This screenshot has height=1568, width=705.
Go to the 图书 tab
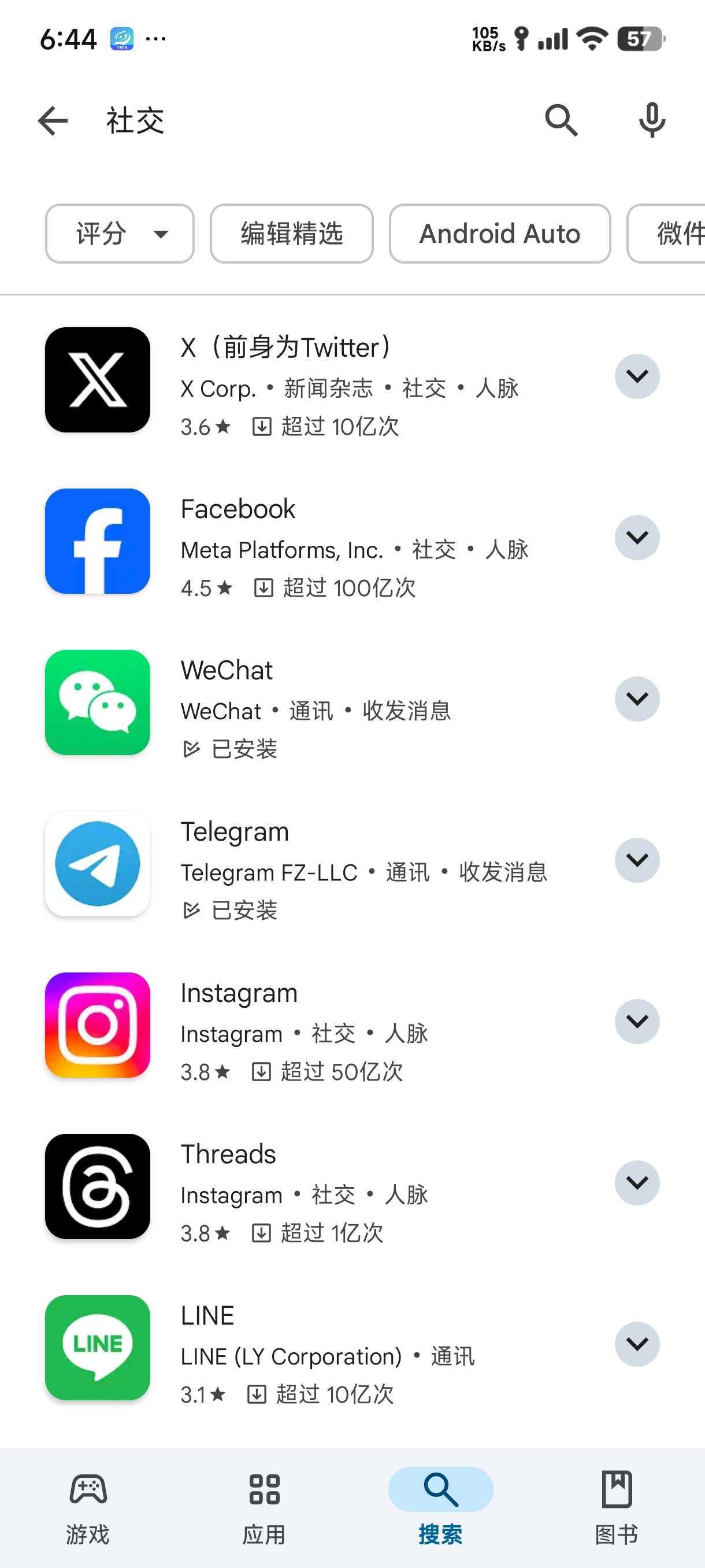pos(616,1507)
